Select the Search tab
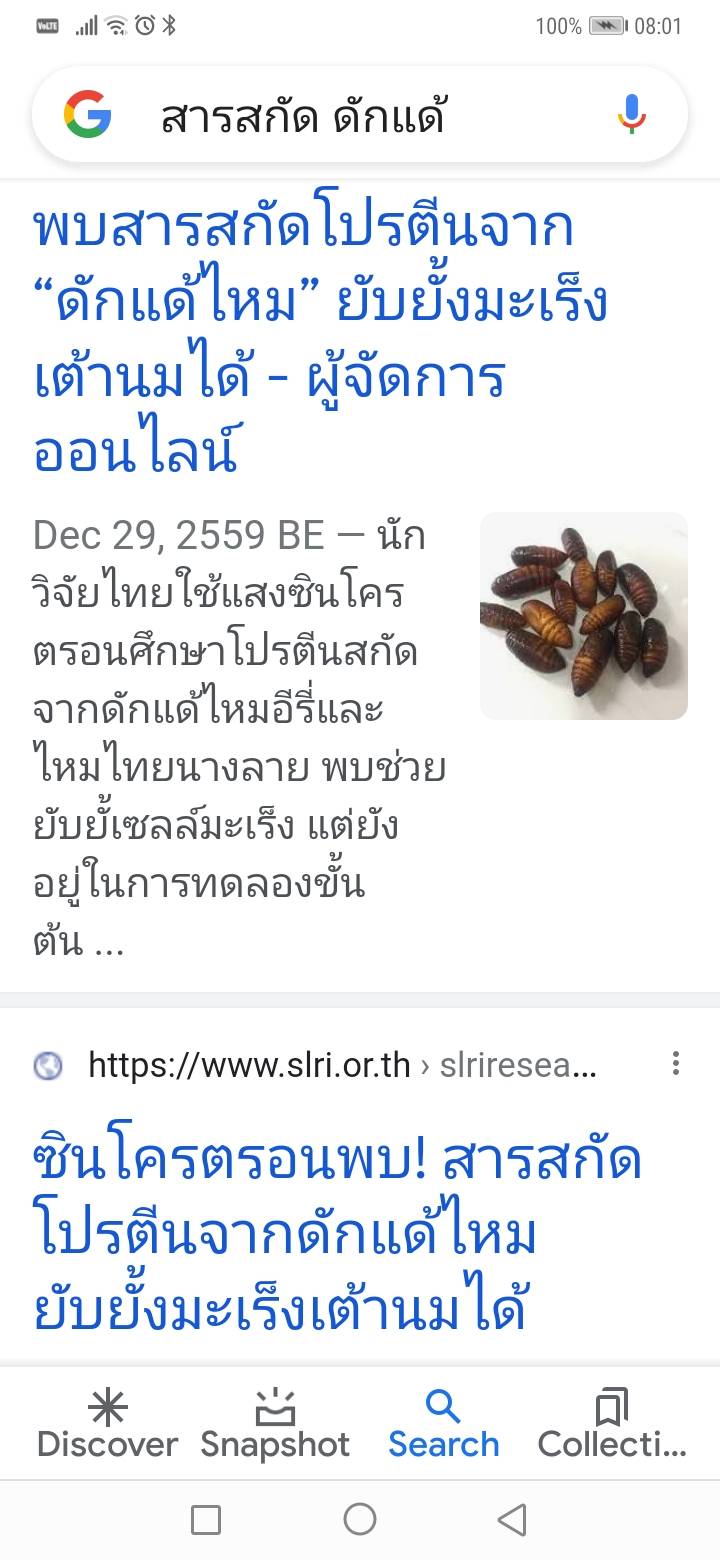Viewport: 720px width, 1560px height. (x=443, y=1425)
